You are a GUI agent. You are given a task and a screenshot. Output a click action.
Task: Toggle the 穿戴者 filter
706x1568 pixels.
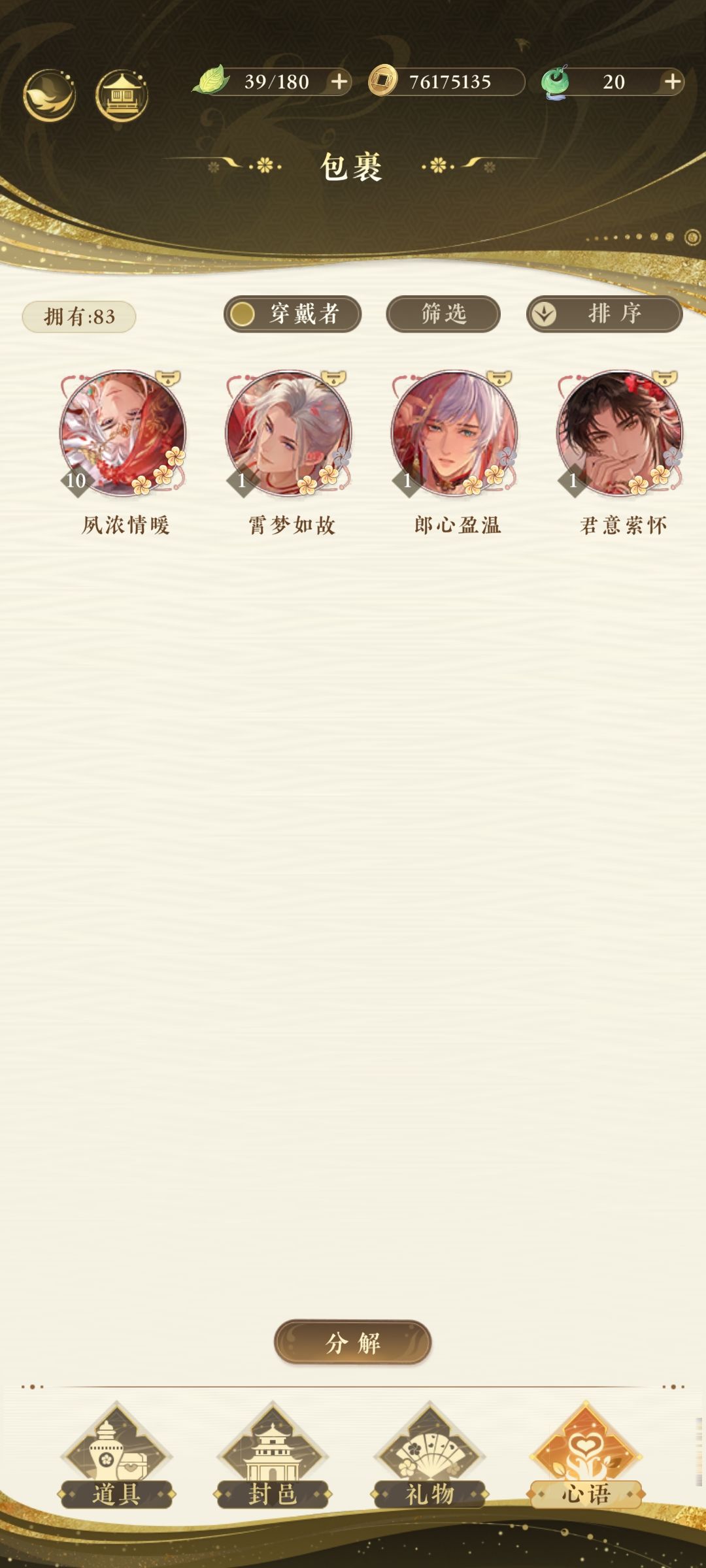tap(292, 314)
